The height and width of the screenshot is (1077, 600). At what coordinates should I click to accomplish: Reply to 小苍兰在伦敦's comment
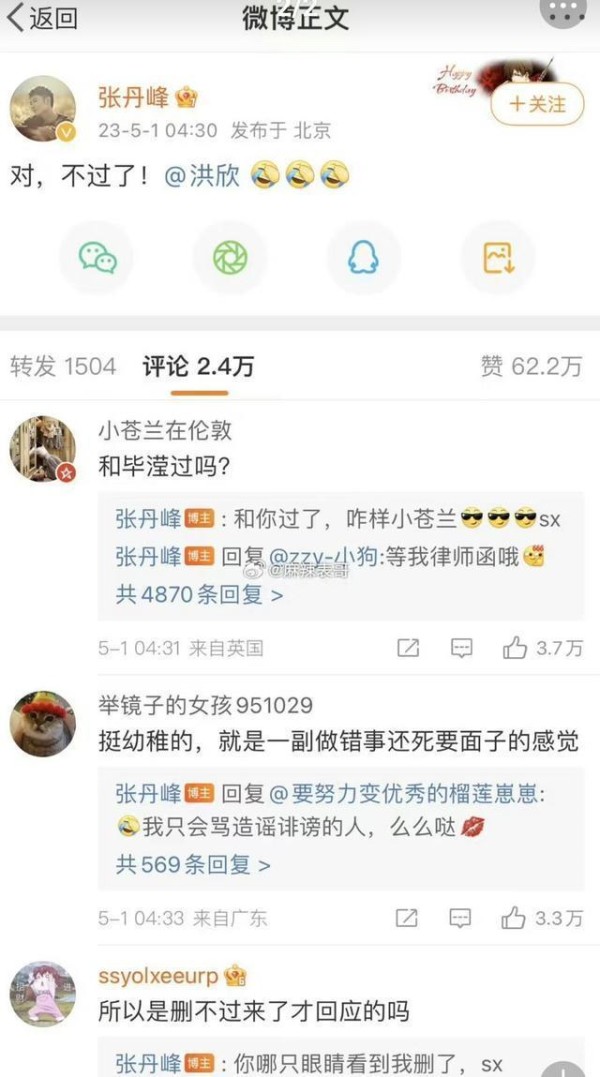tap(461, 648)
